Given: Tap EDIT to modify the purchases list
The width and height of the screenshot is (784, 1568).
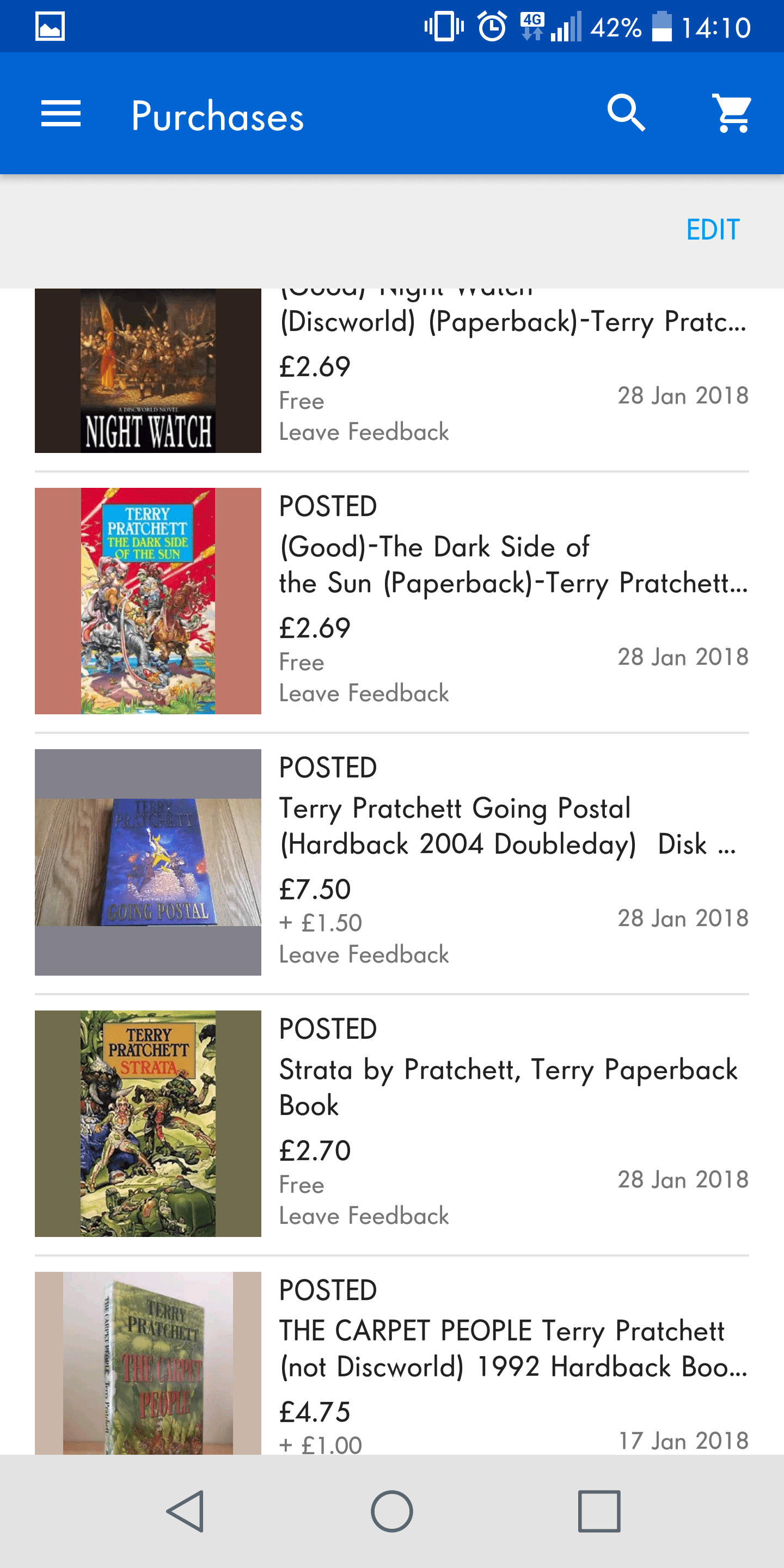Looking at the screenshot, I should pyautogui.click(x=713, y=230).
